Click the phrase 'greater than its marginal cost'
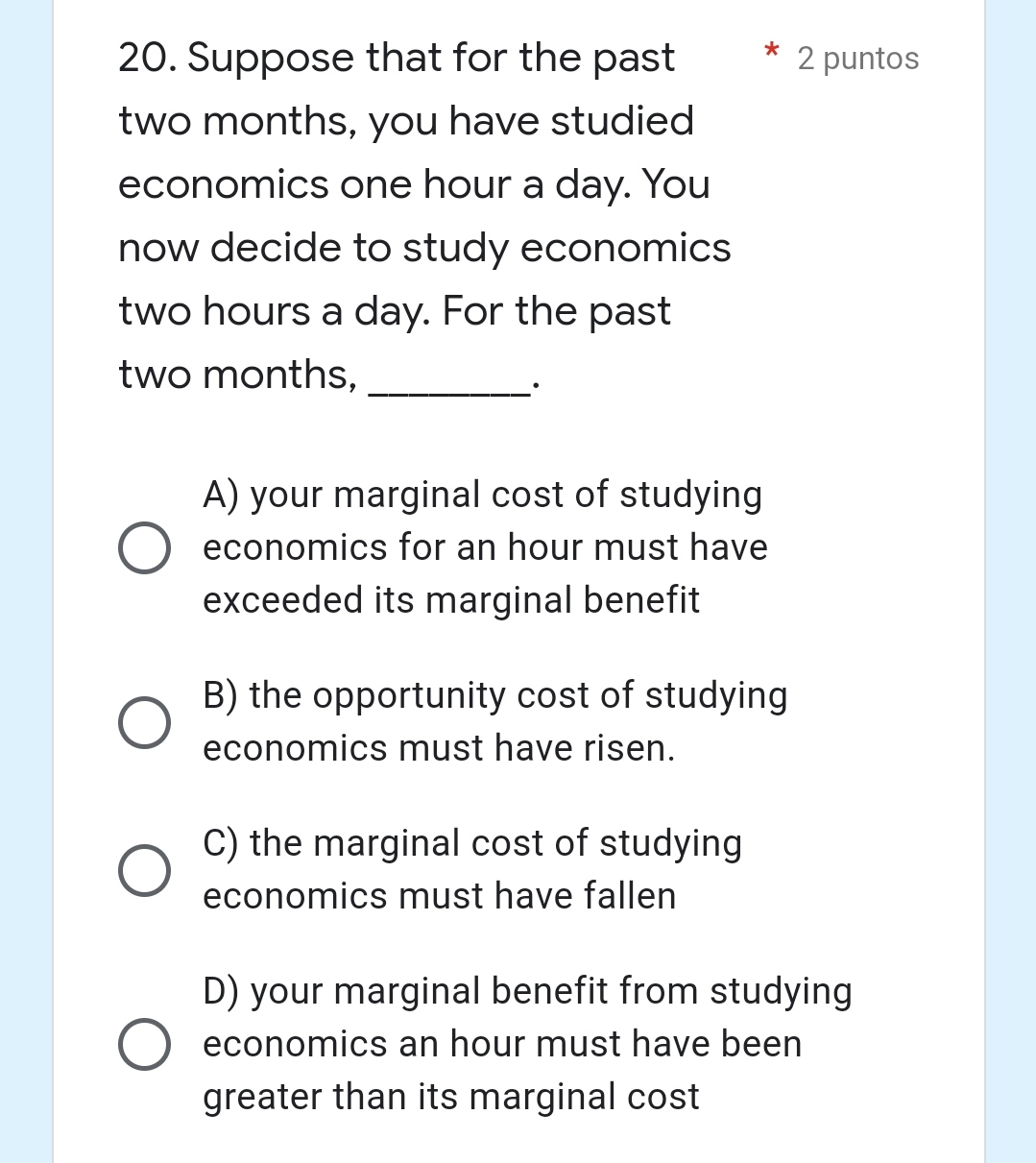1036x1163 pixels. point(451,1097)
